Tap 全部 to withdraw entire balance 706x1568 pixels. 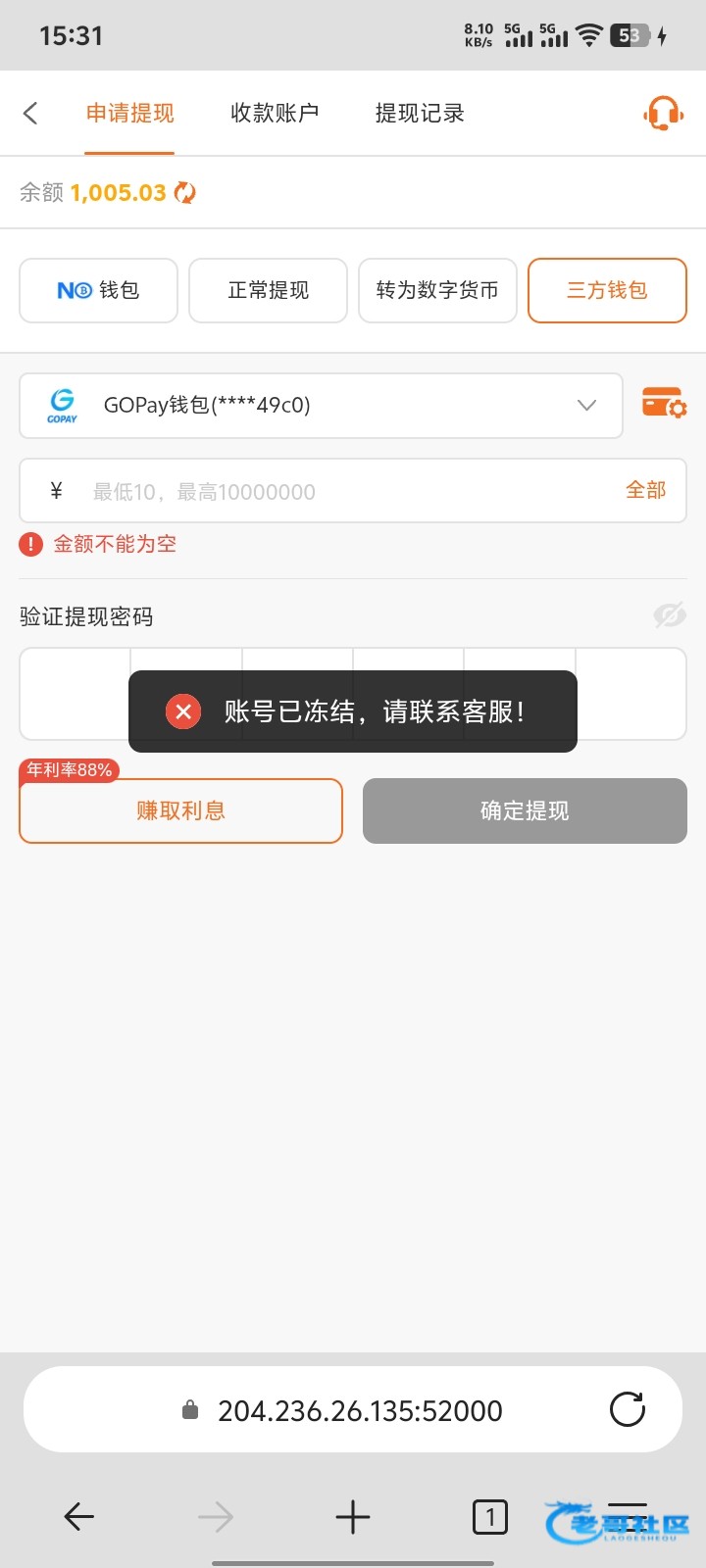click(x=646, y=490)
